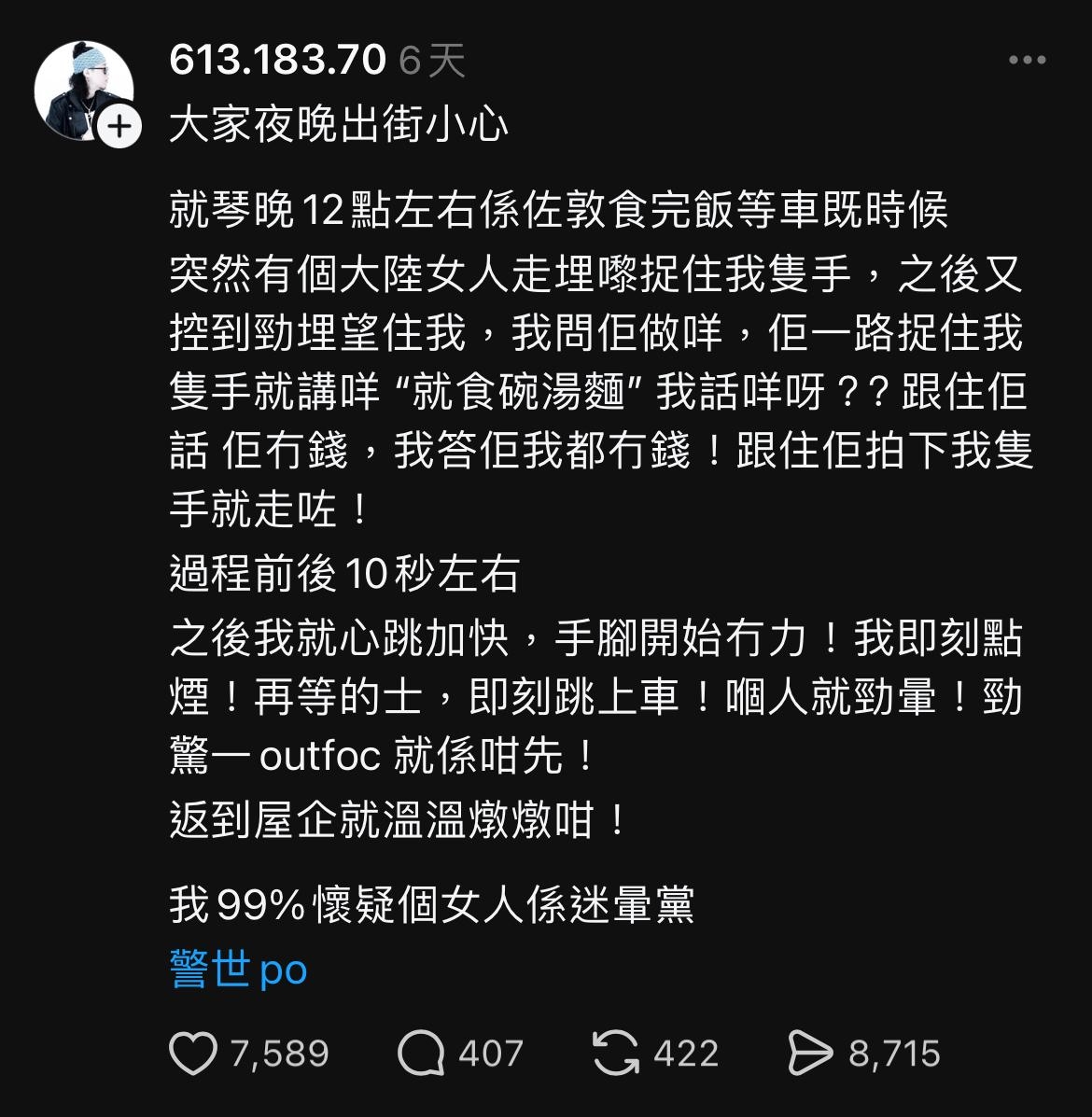The height and width of the screenshot is (1117, 1092).
Task: Open profile of 613.183.70
Action: tap(277, 61)
